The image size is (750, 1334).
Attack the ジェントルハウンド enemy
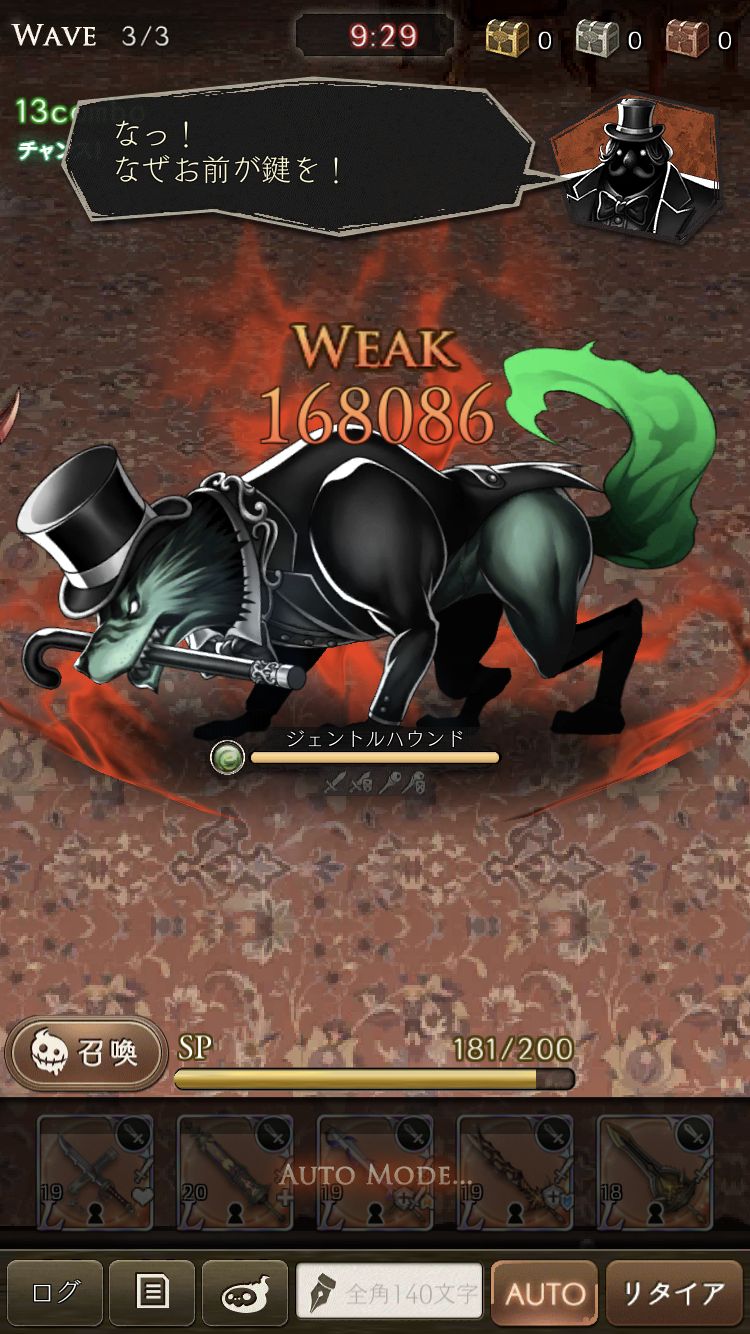(x=360, y=580)
